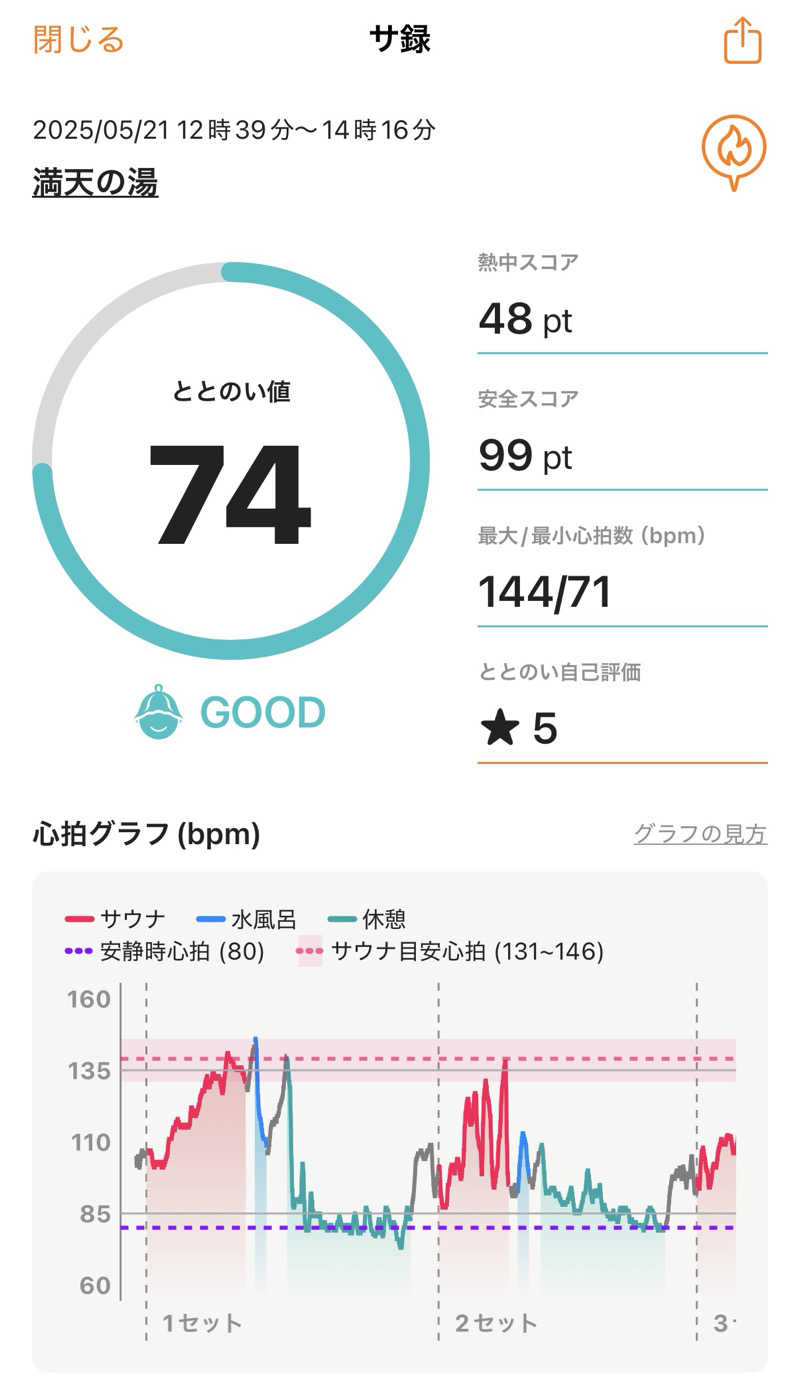Viewport: 800px width, 1386px height.
Task: Open the グラフの見方 graph guide link
Action: tap(700, 834)
